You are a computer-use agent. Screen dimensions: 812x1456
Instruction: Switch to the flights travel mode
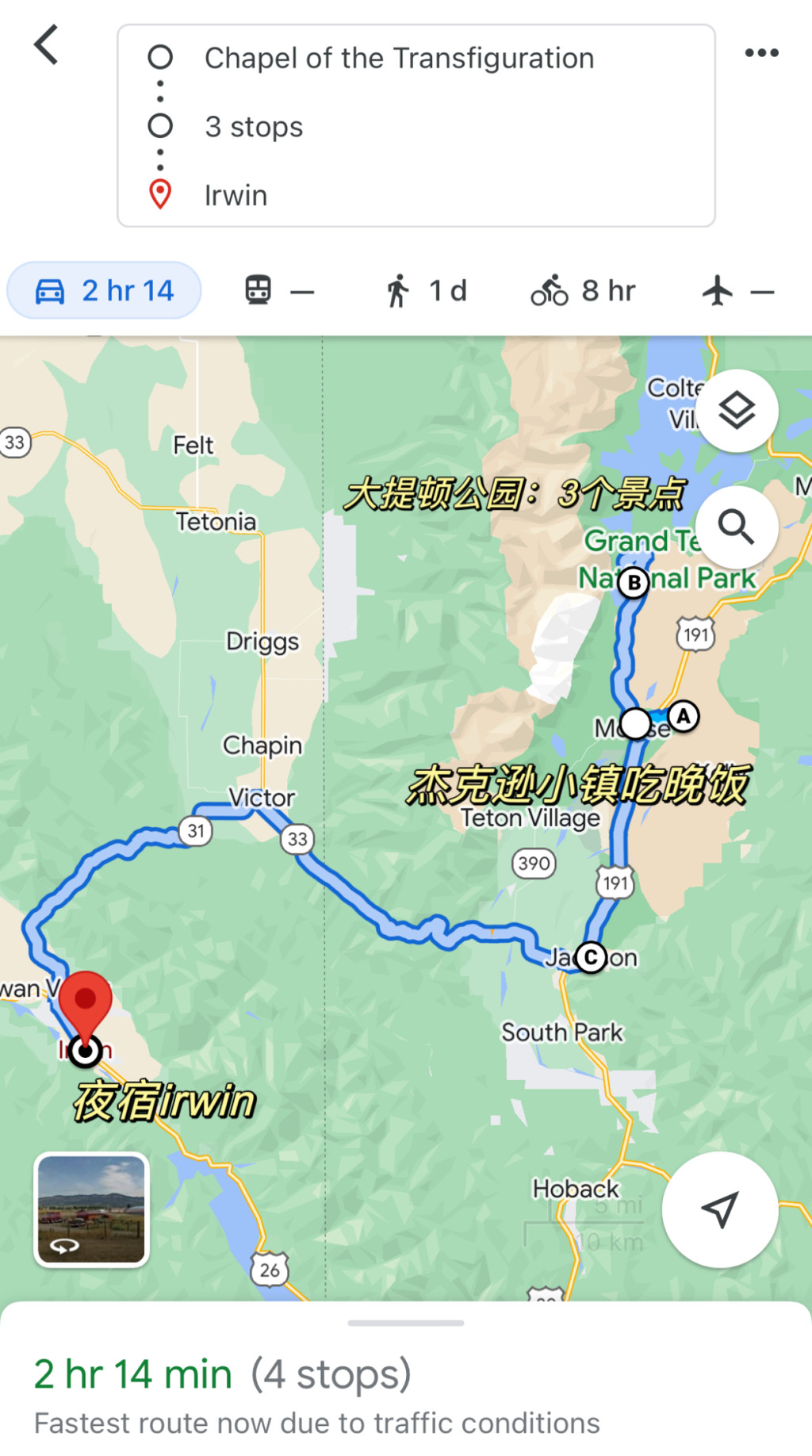click(737, 291)
